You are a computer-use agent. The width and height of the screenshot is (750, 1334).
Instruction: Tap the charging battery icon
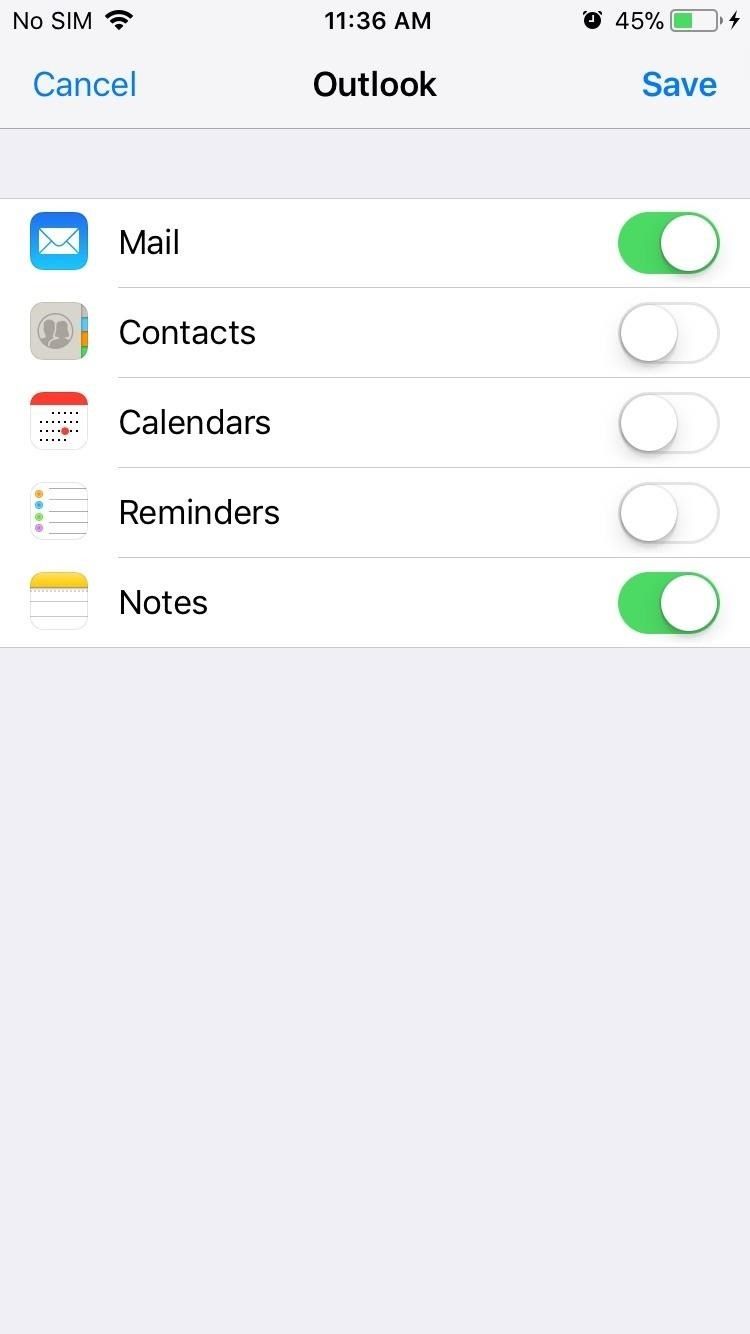(x=692, y=19)
